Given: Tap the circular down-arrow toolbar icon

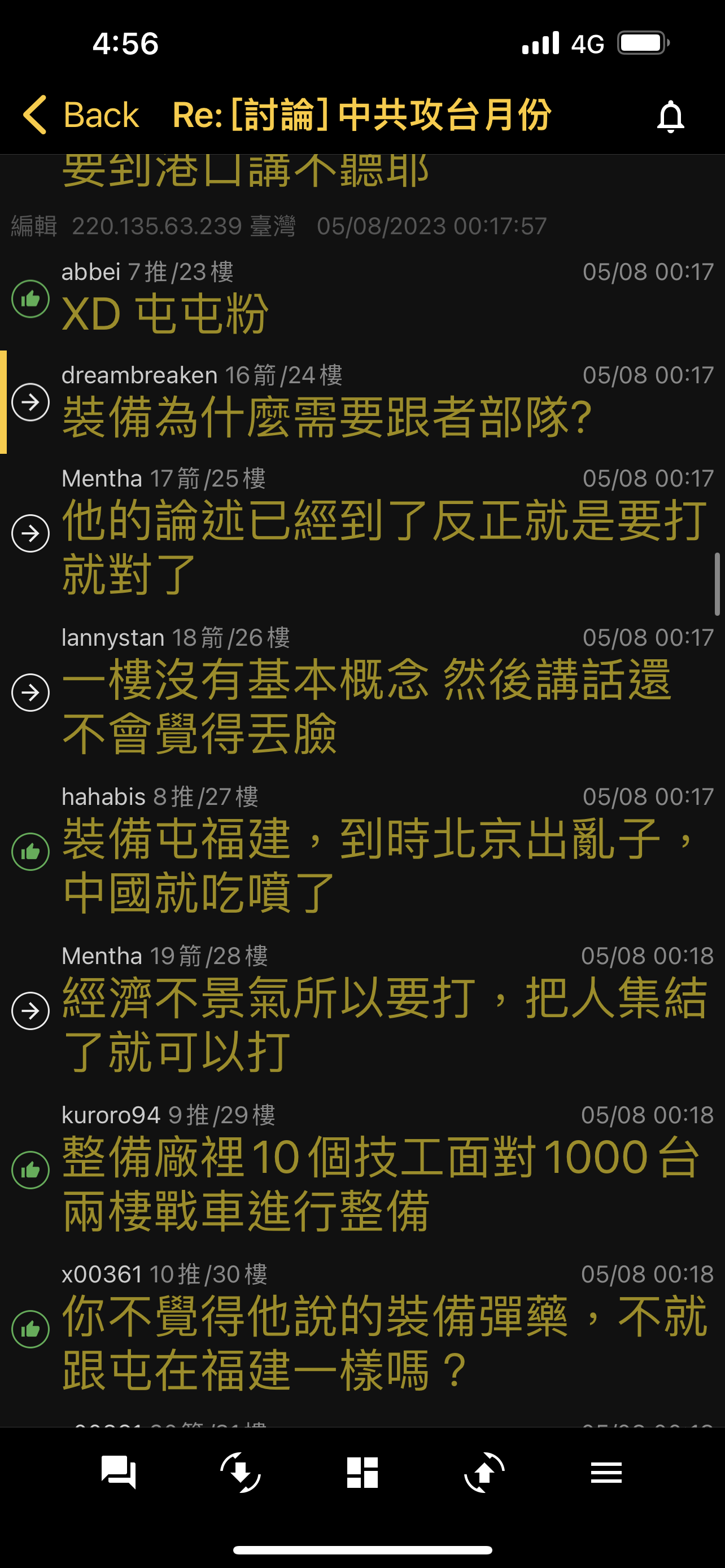Looking at the screenshot, I should click(241, 1473).
